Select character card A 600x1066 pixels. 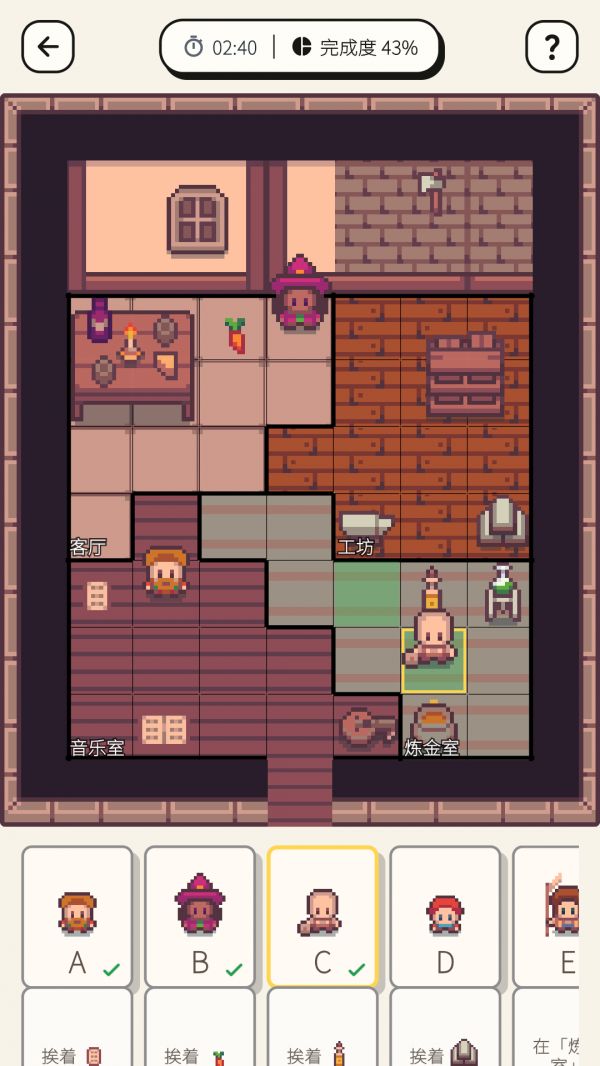[77, 916]
